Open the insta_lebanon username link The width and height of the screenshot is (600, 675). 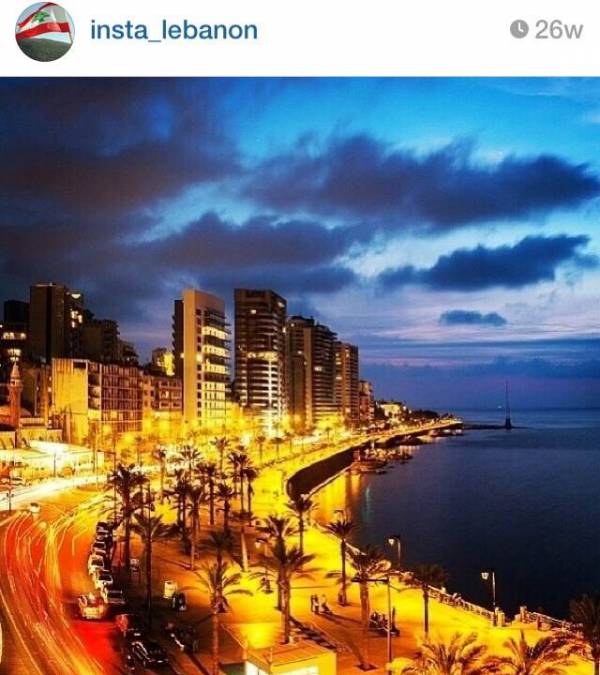(x=173, y=30)
